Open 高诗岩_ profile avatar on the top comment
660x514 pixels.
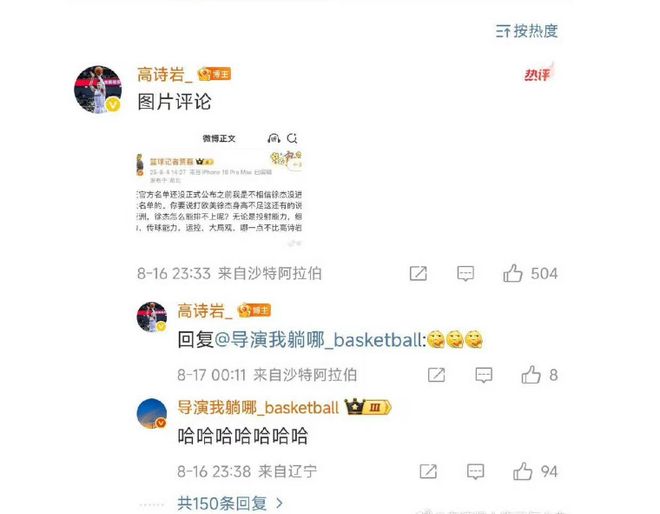pos(98,90)
